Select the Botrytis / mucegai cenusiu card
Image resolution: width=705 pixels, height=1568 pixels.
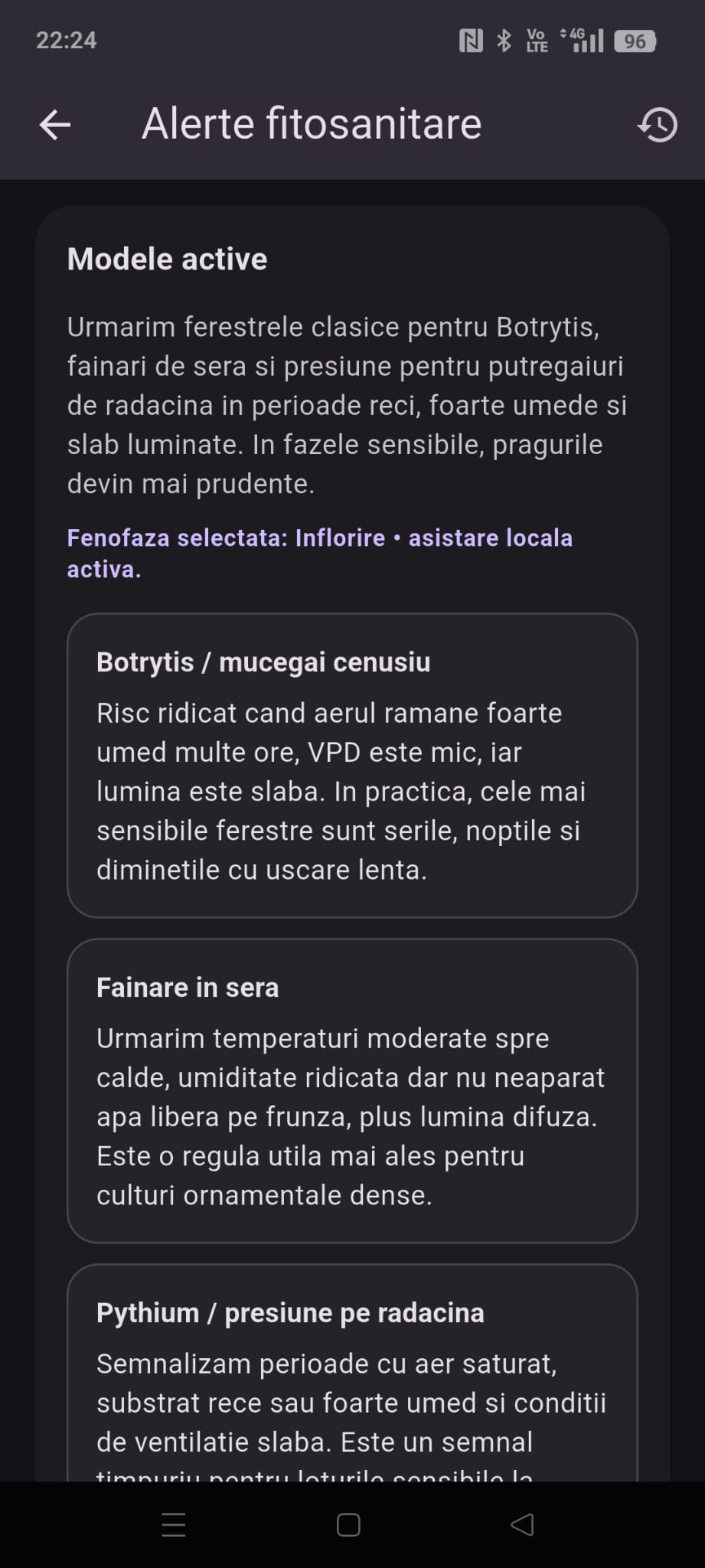pyautogui.click(x=352, y=764)
